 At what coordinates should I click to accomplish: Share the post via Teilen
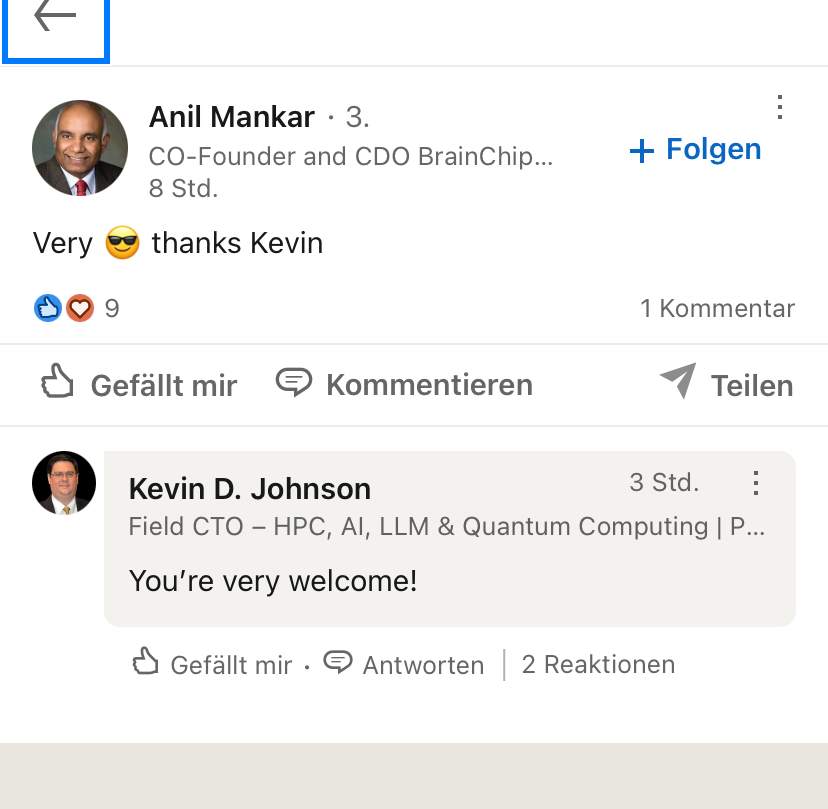[x=727, y=385]
